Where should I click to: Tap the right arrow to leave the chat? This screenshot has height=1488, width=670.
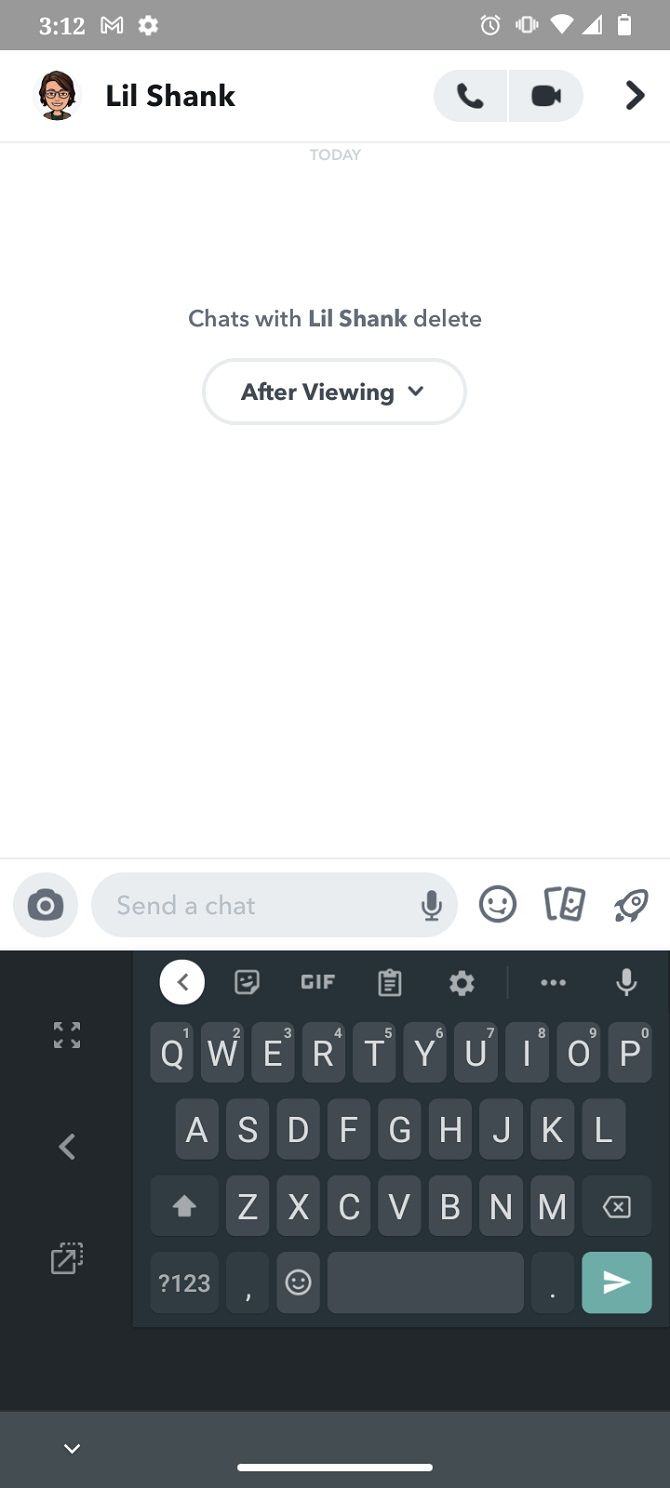point(634,96)
